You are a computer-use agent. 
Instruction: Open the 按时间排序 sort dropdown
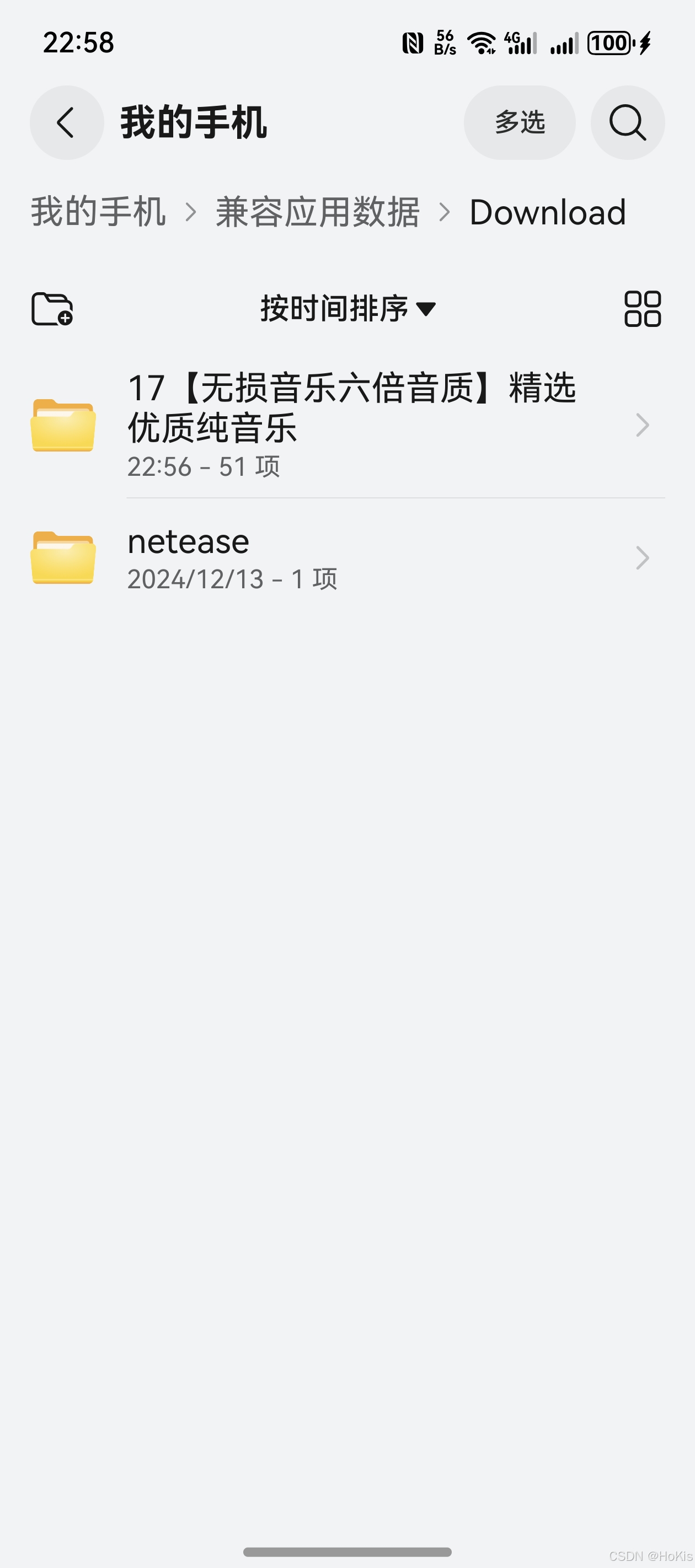[347, 309]
